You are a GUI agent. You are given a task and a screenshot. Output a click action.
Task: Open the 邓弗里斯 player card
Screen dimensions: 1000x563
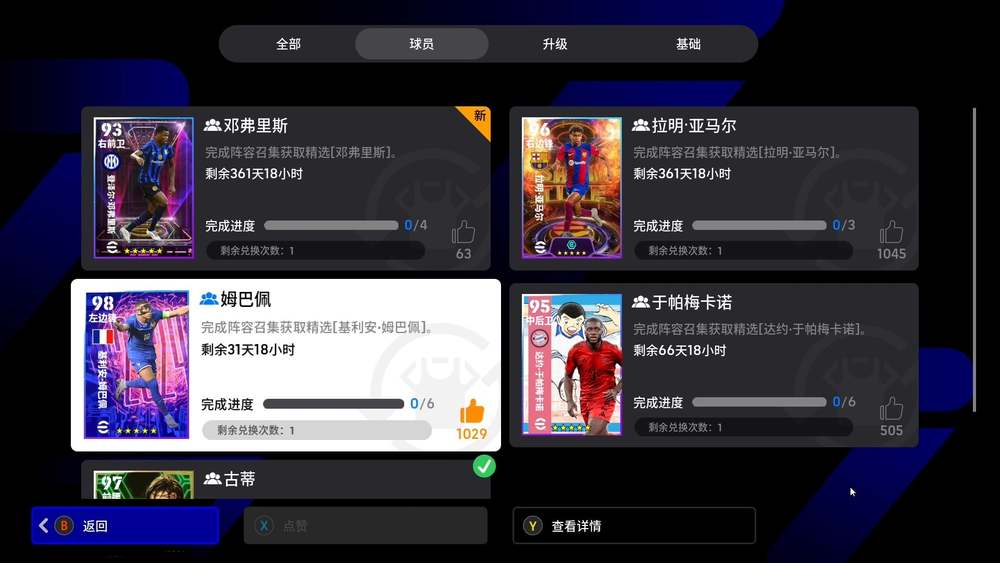(286, 188)
